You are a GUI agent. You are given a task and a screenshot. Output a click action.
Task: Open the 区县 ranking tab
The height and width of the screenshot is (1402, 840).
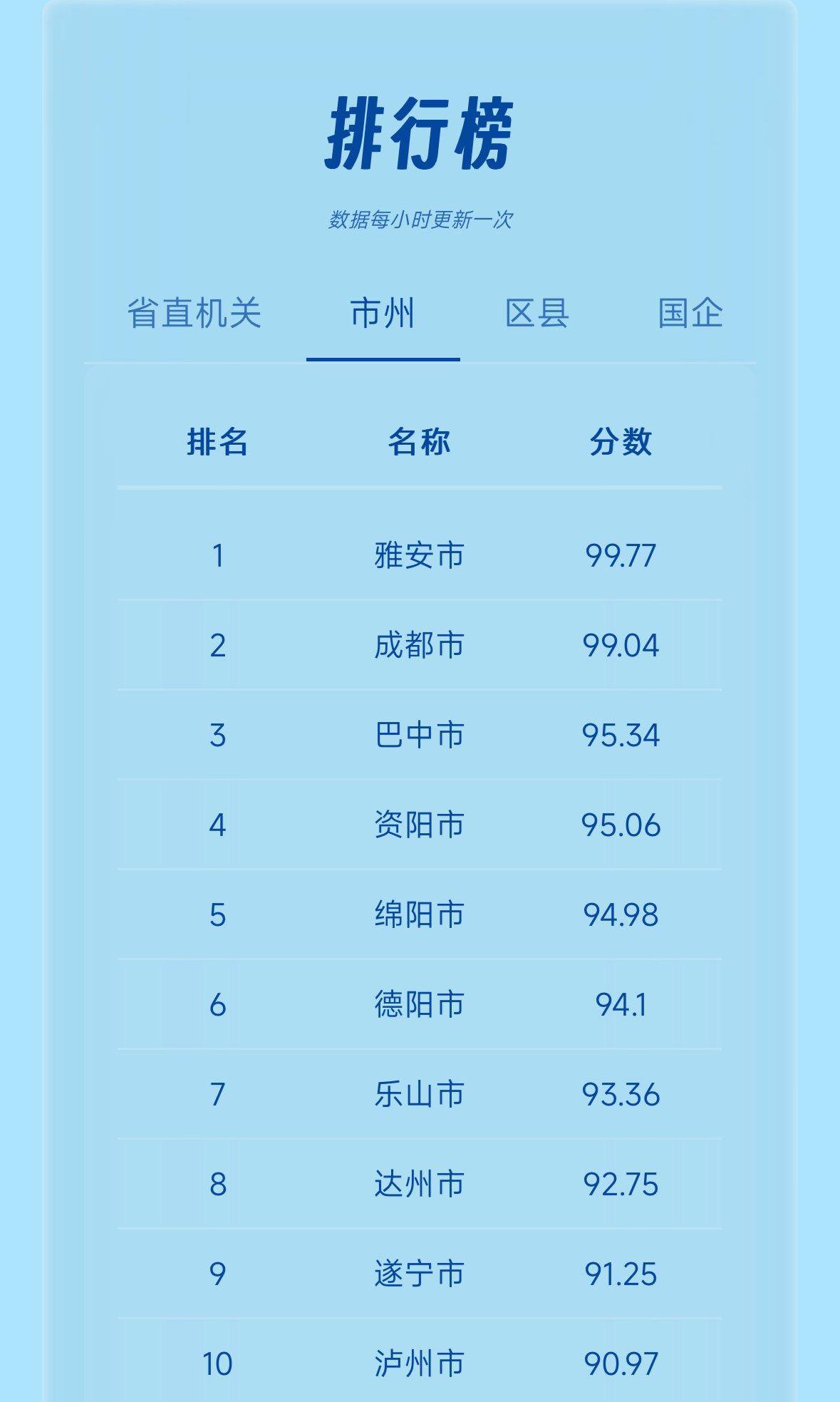pos(536,314)
